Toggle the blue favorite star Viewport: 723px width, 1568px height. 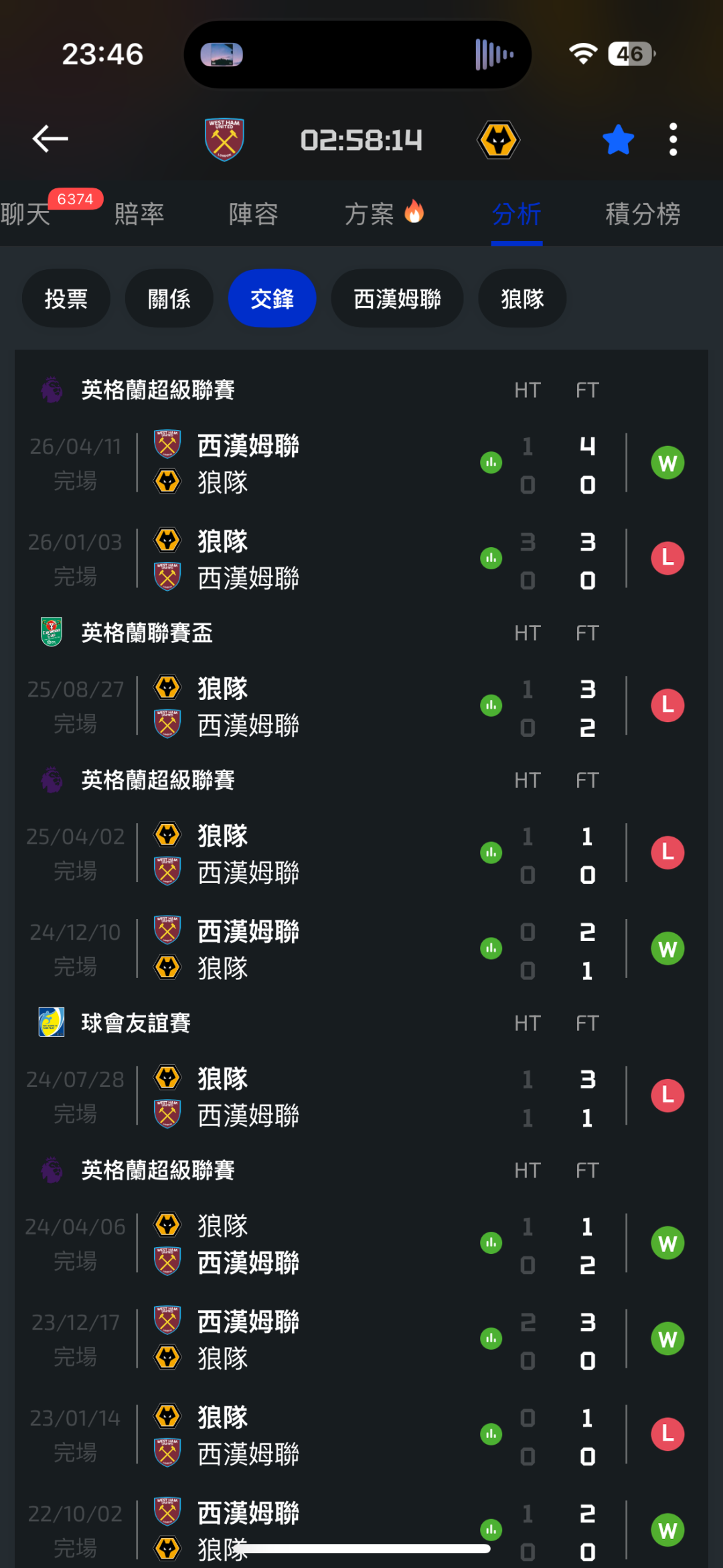click(x=618, y=140)
